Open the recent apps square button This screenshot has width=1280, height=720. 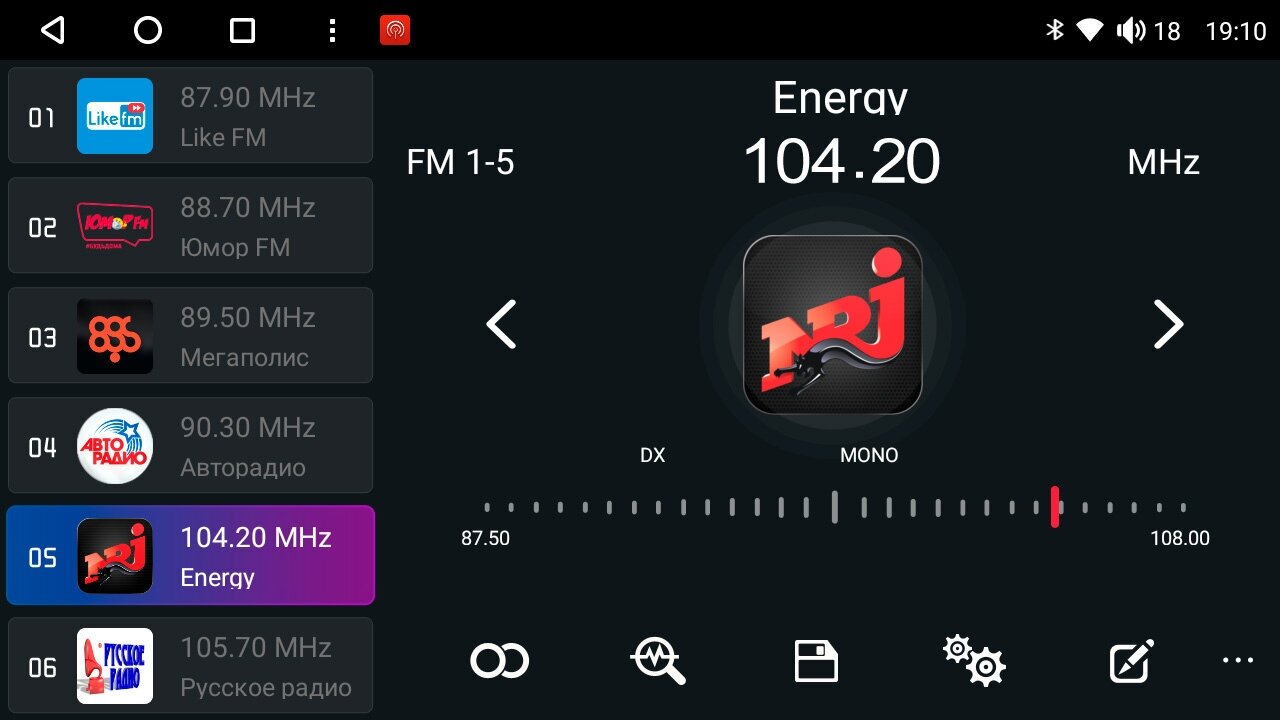(243, 31)
